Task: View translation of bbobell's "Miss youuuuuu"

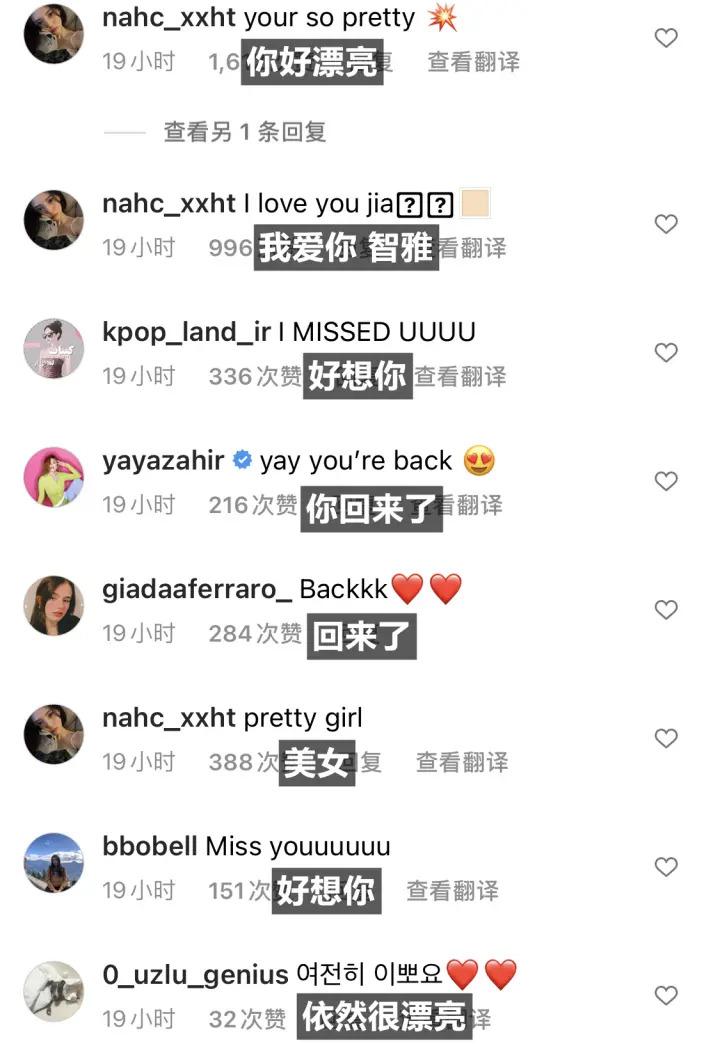Action: click(x=452, y=891)
